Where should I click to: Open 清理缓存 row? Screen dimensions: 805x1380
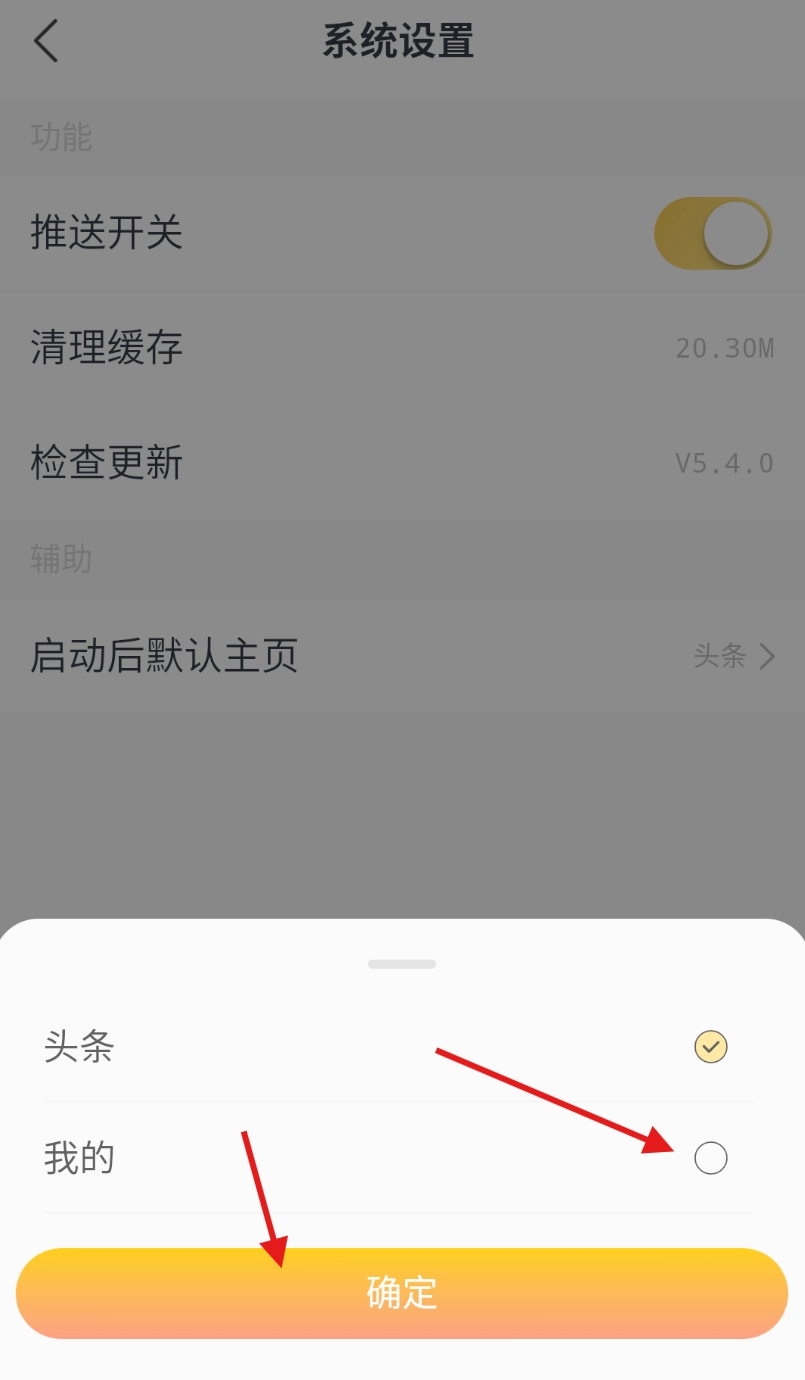click(402, 348)
